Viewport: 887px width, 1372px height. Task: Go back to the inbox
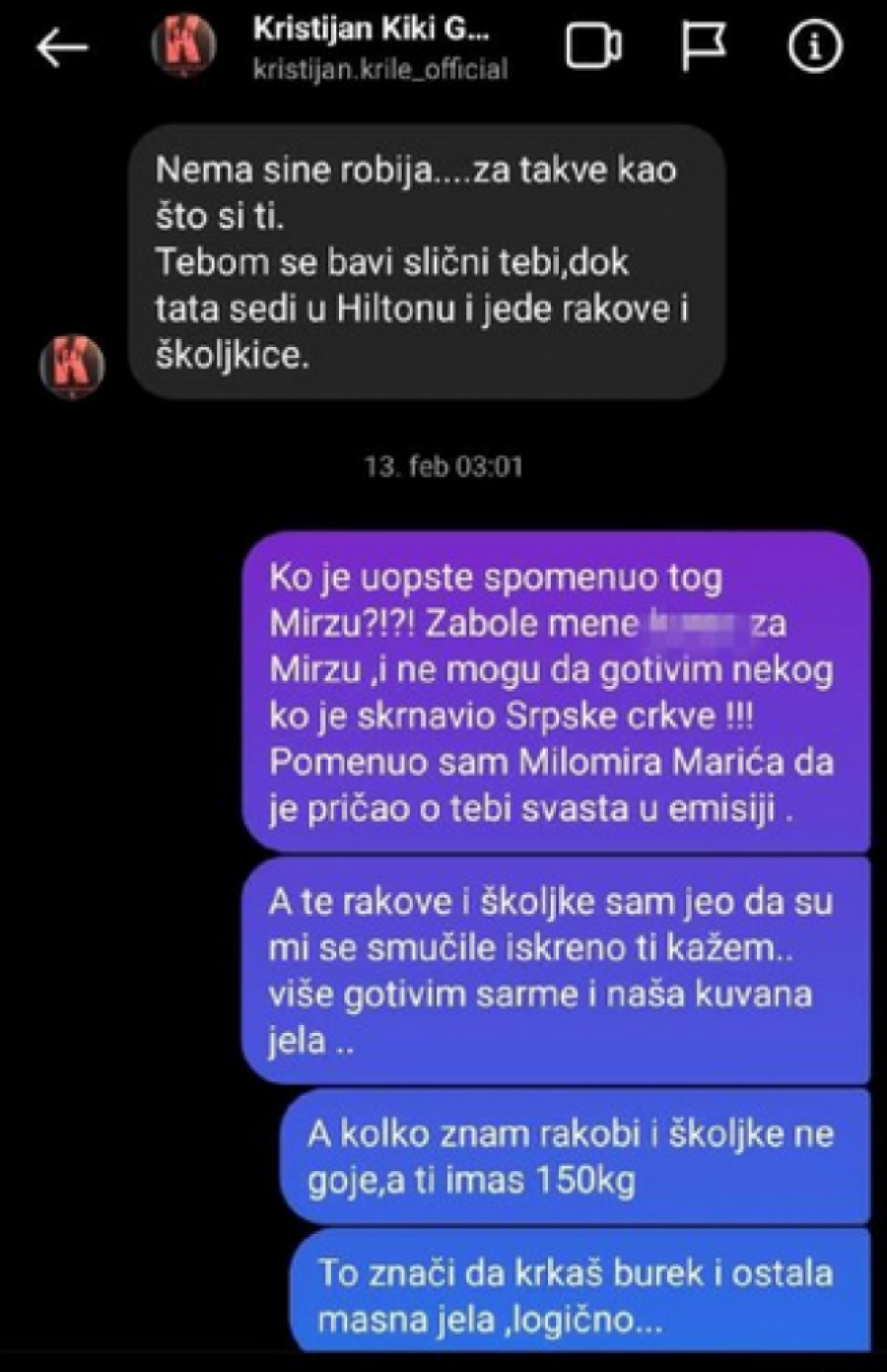tap(61, 48)
